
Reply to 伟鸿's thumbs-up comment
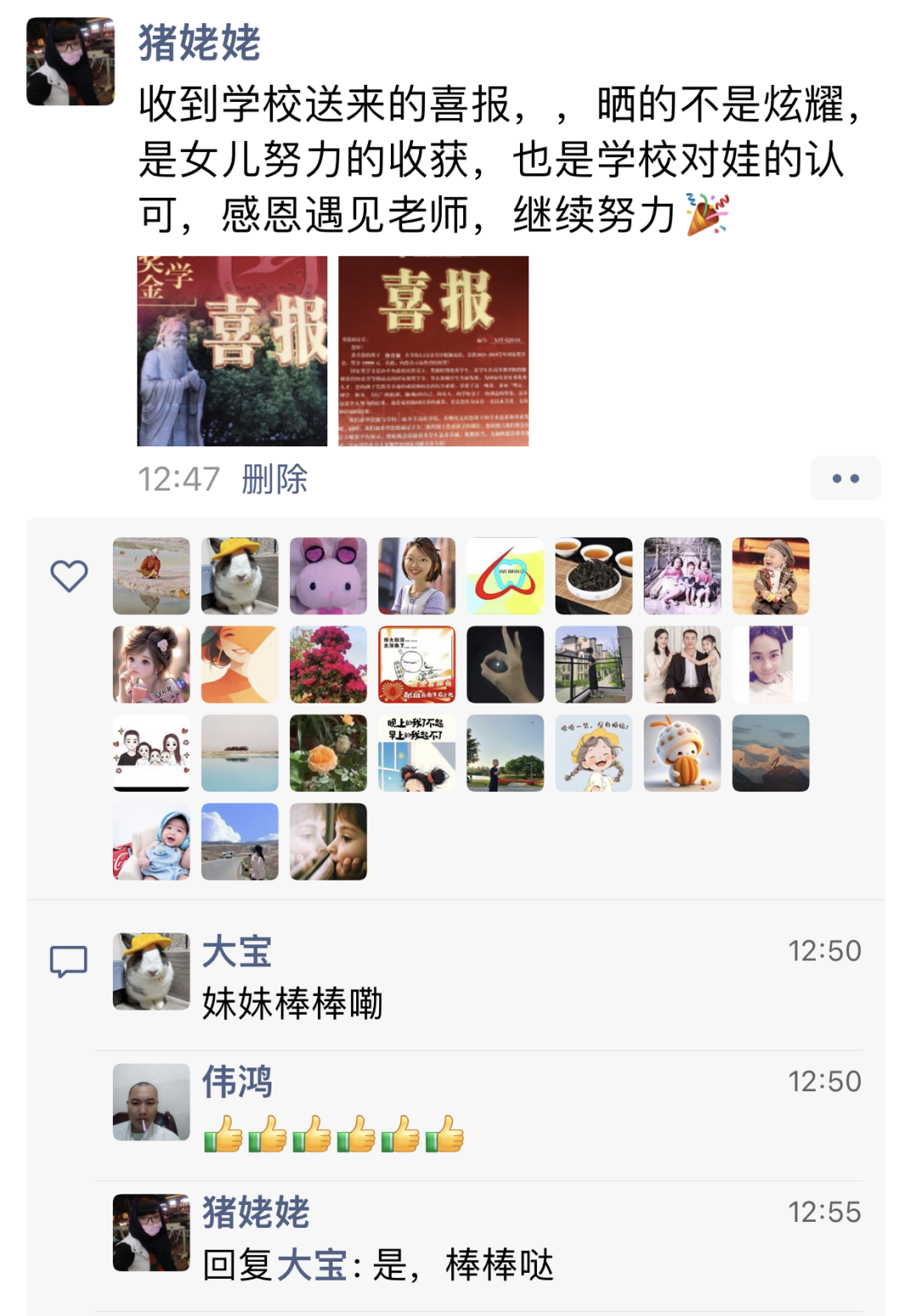coord(333,1134)
